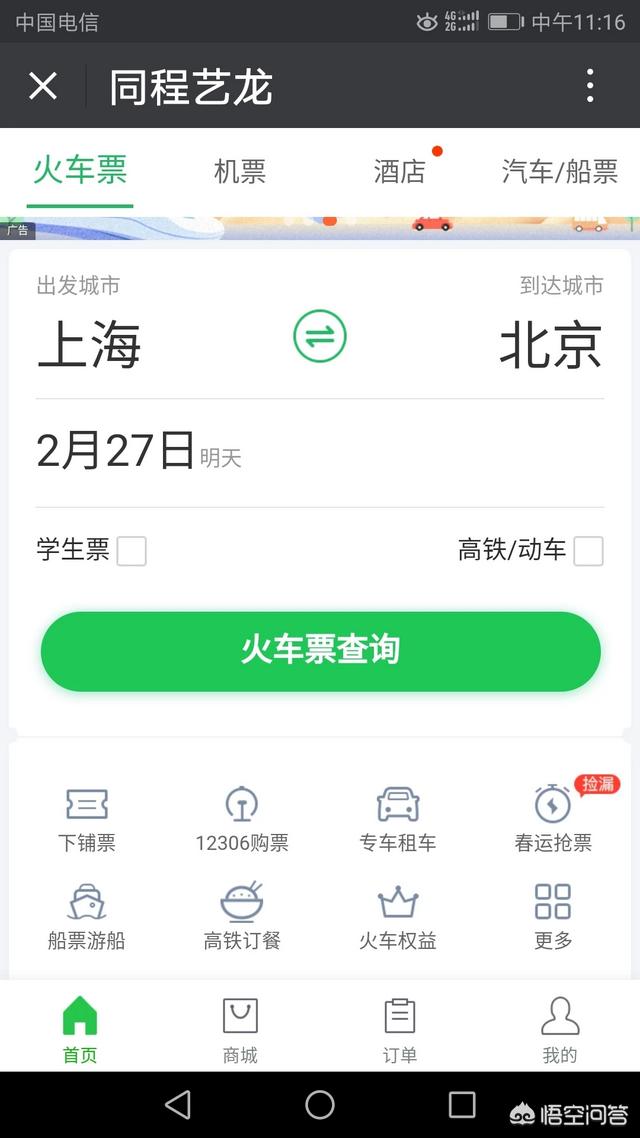Open 专车租车 service
The width and height of the screenshot is (640, 1138).
click(x=398, y=819)
